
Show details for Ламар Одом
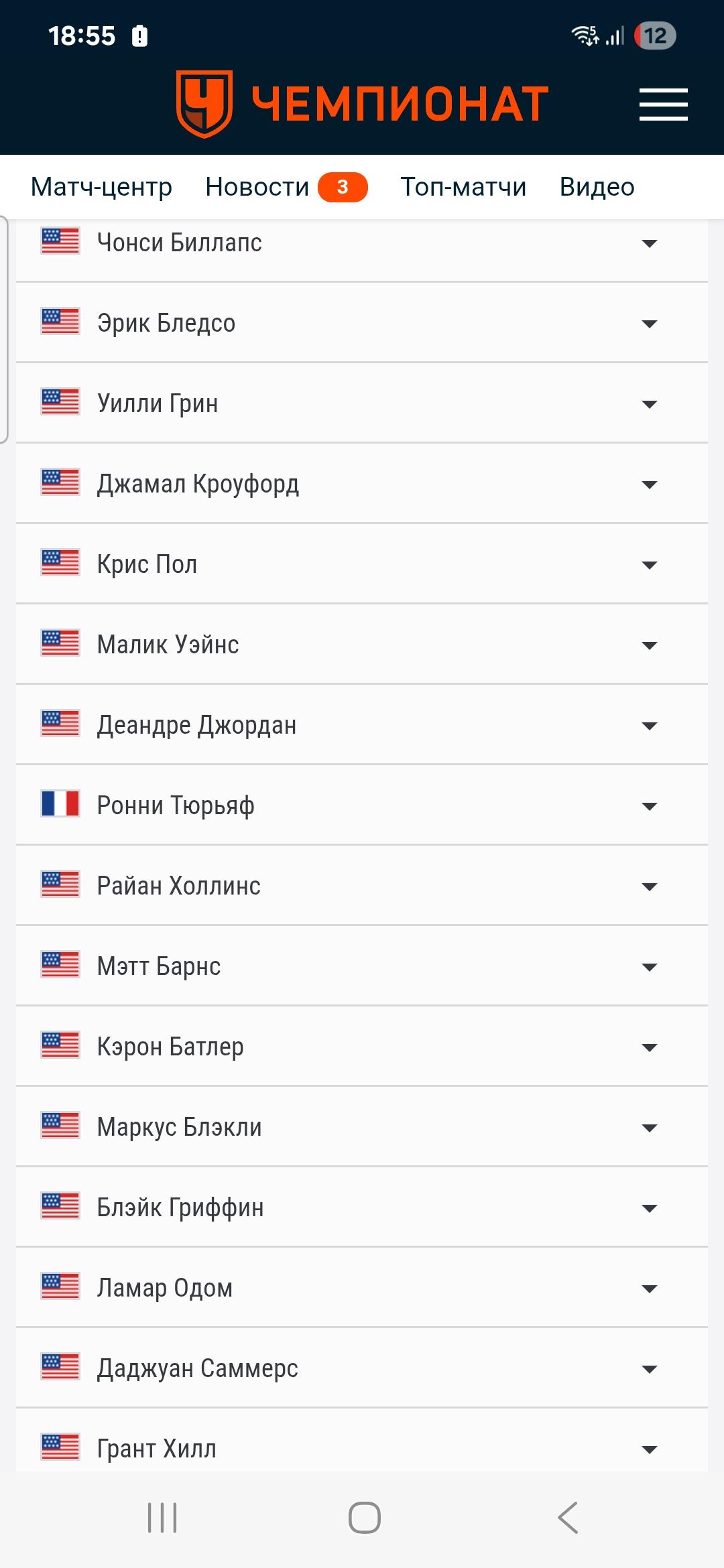(649, 1289)
